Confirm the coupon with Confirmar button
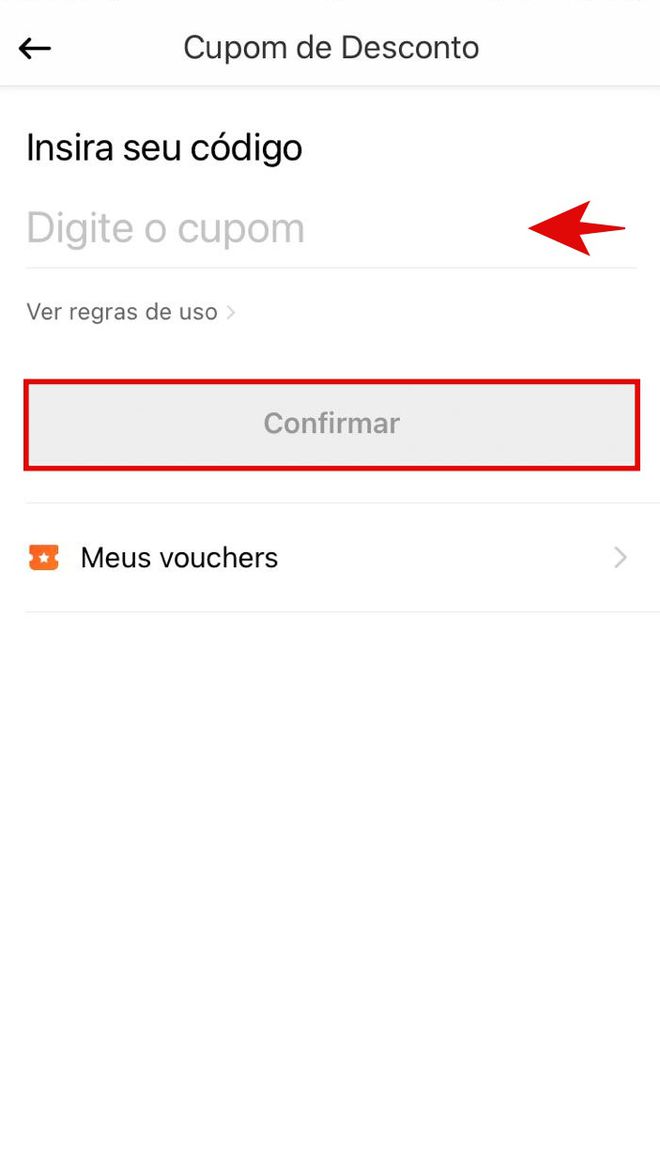Screen dimensions: 660x1173 tap(331, 424)
